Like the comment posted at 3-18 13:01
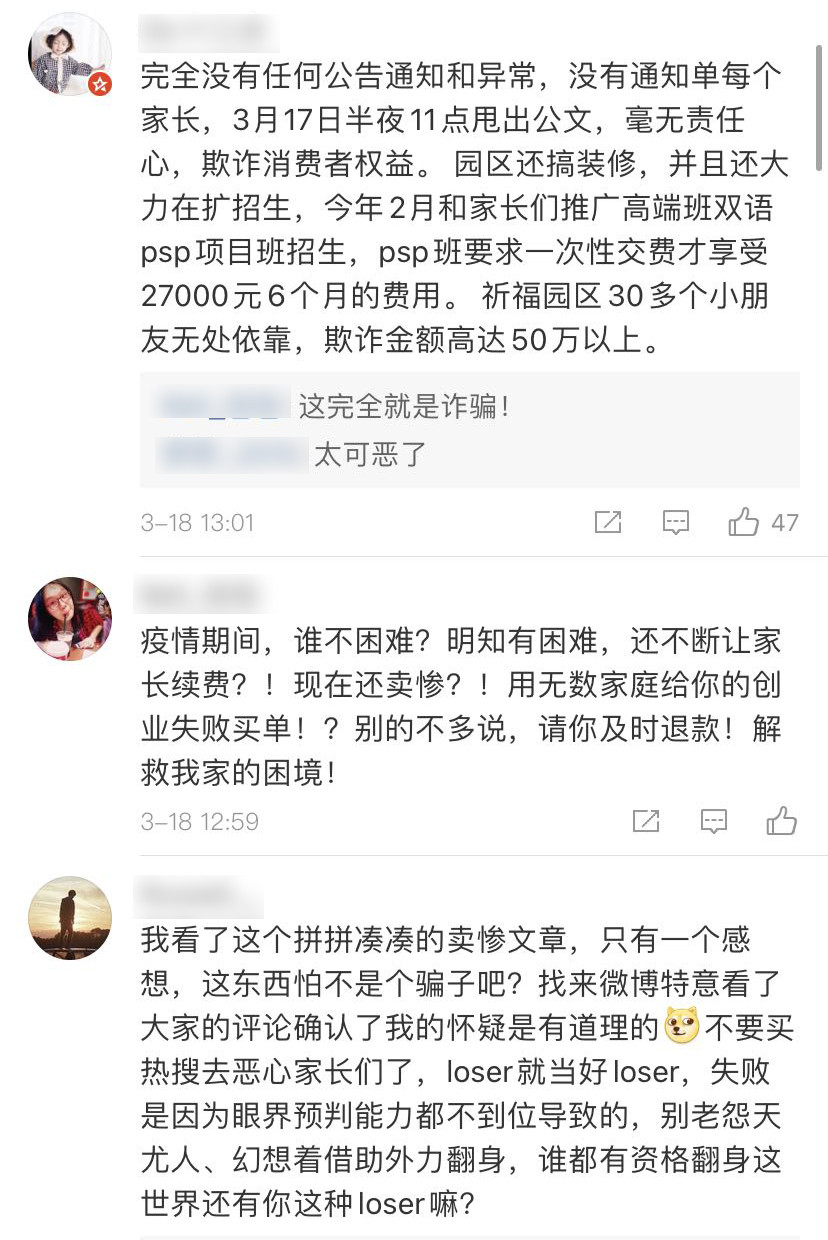 pos(744,522)
